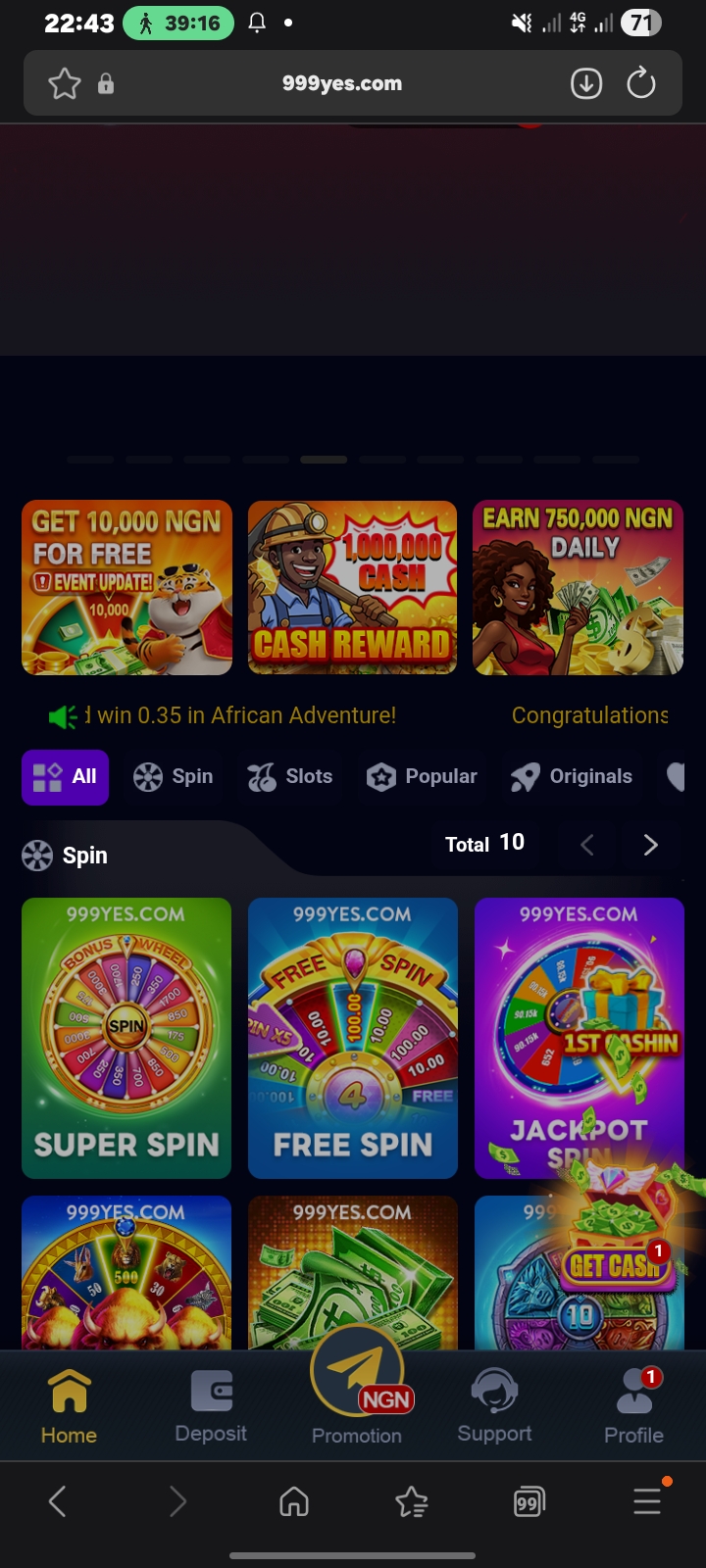
Task: Switch to the Spin category
Action: pyautogui.click(x=174, y=777)
